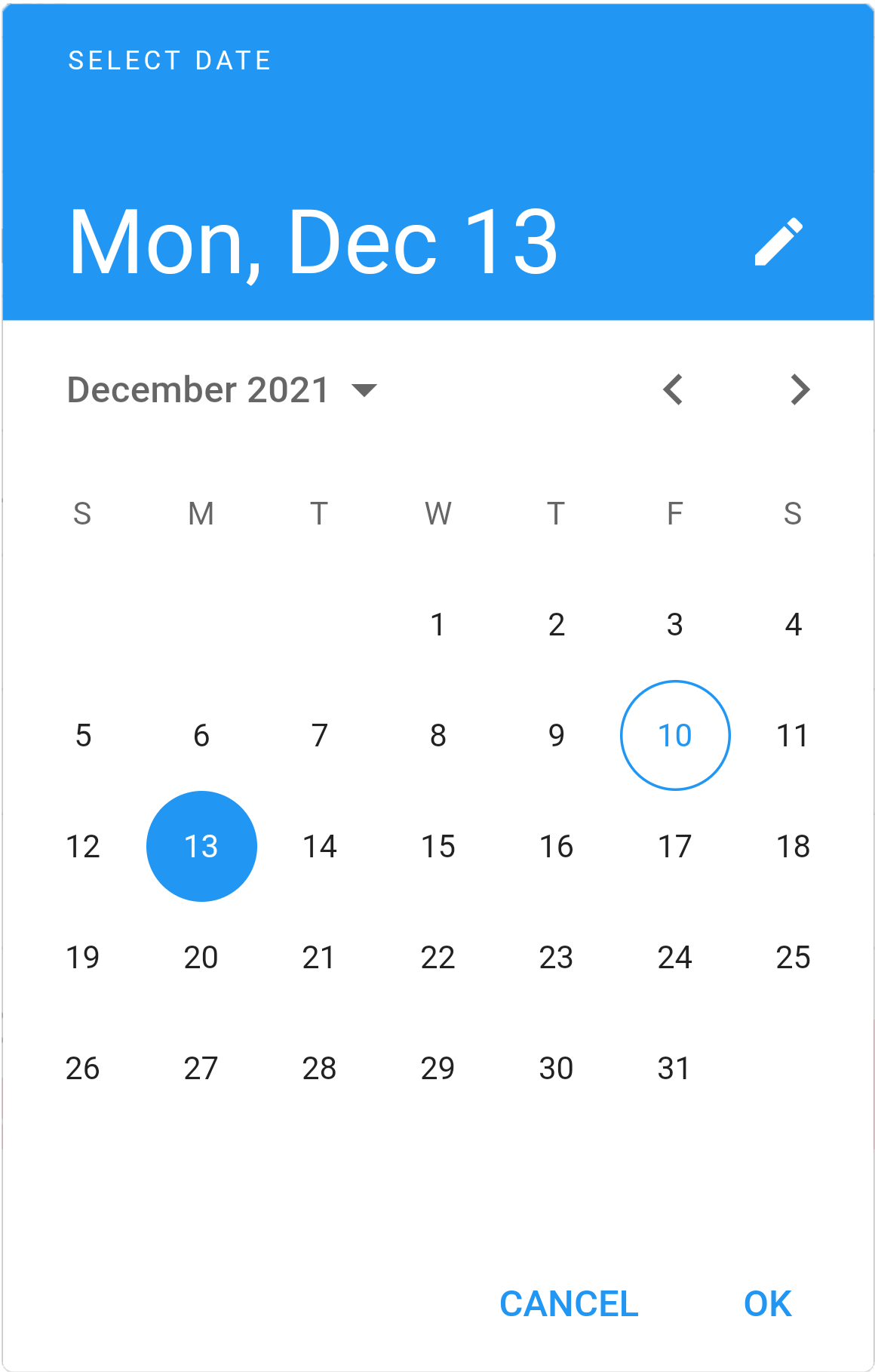Choose December 28
This screenshot has width=875, height=1372.
point(319,1068)
